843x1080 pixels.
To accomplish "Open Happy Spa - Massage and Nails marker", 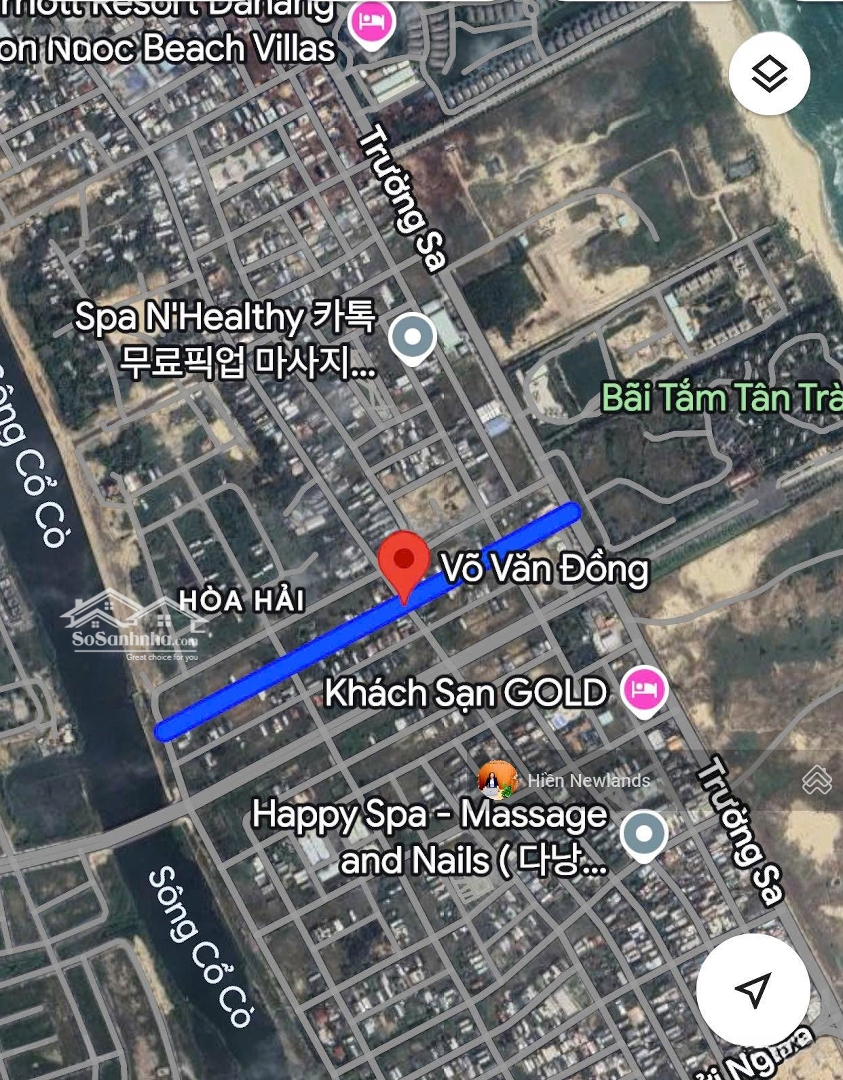I will 643,834.
